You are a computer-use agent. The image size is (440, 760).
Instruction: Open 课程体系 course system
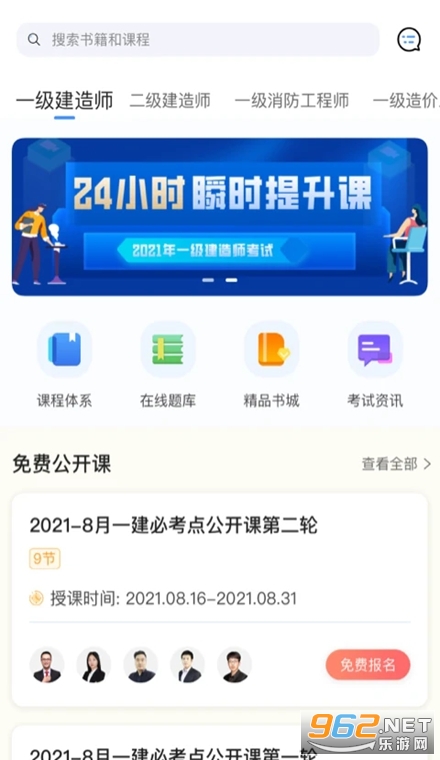tap(64, 365)
